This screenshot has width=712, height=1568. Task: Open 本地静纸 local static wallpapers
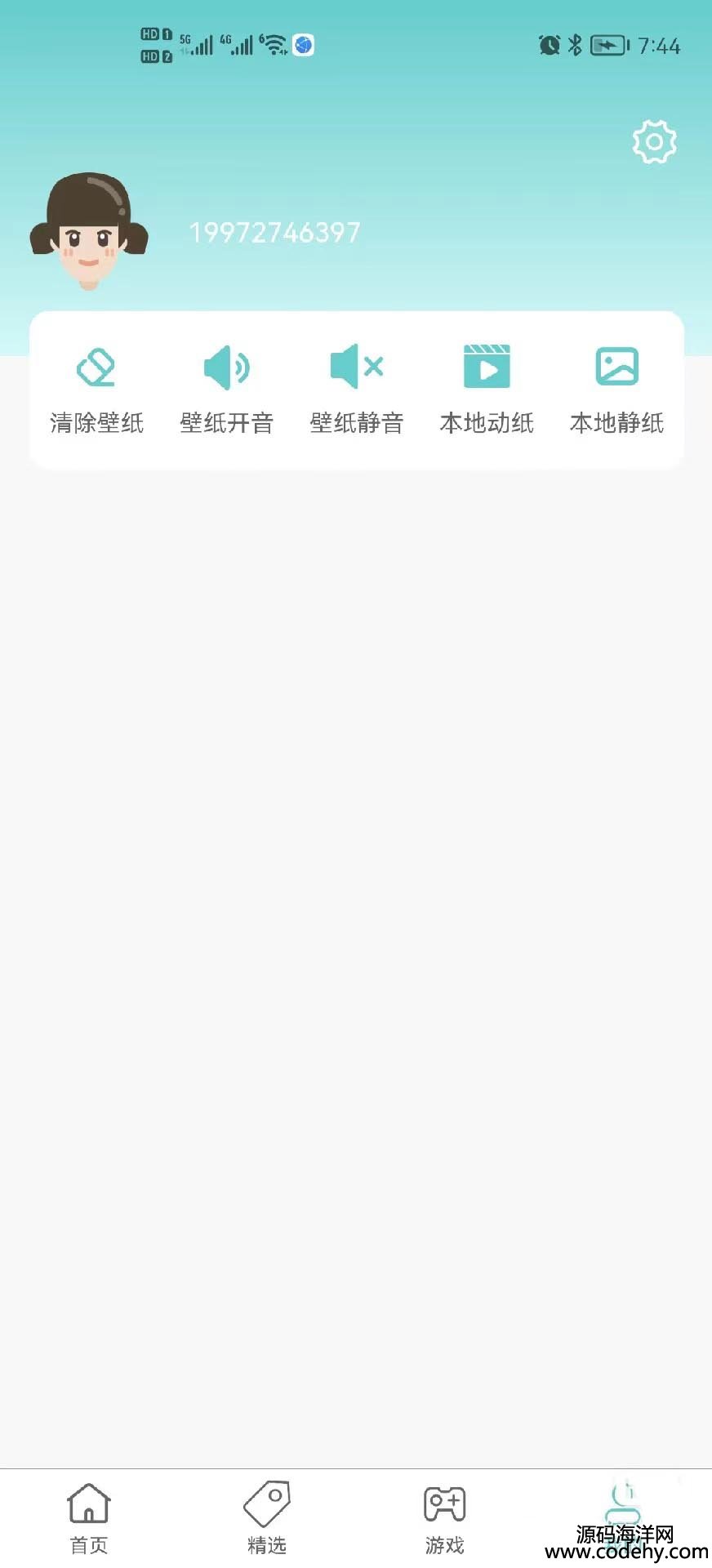click(616, 390)
